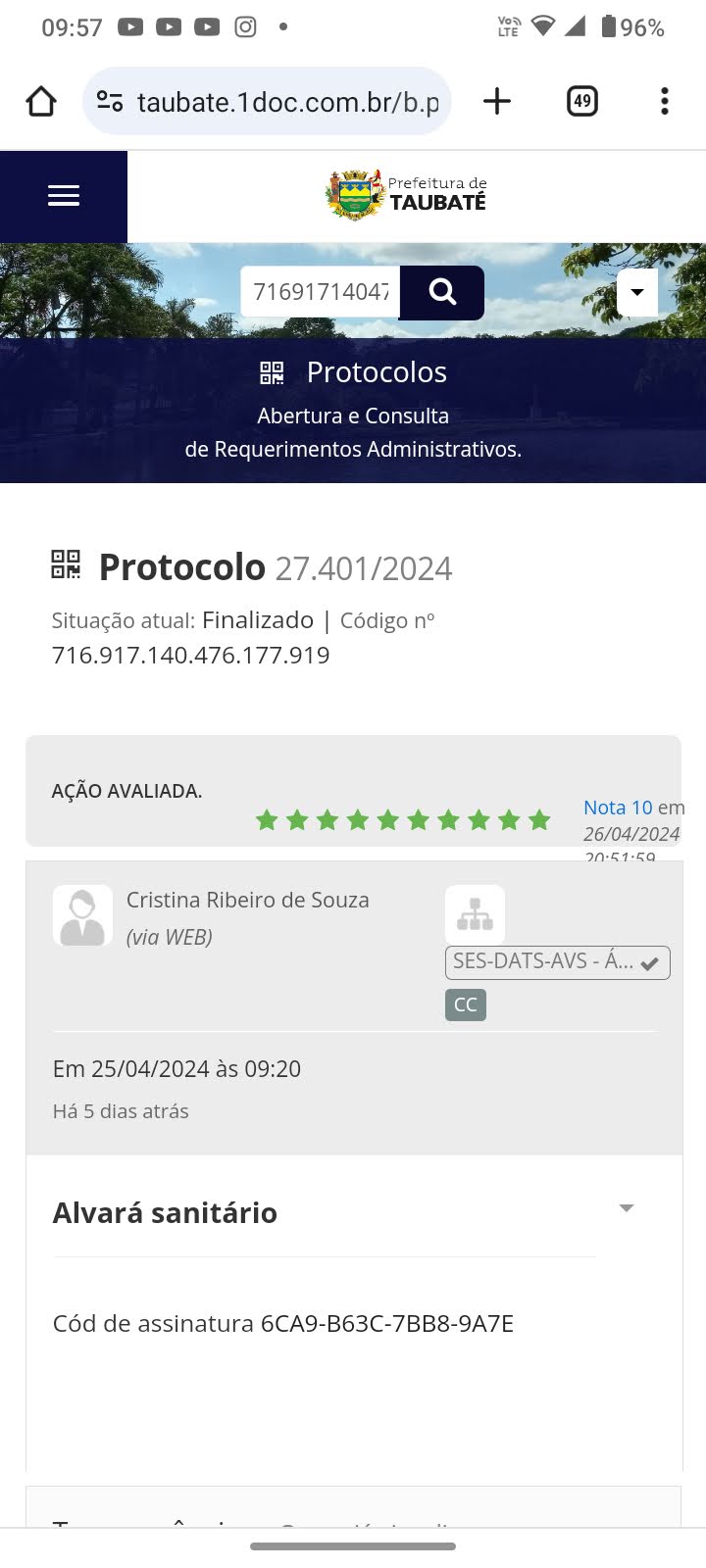Open a new browser tab
706x1568 pixels.
[497, 101]
